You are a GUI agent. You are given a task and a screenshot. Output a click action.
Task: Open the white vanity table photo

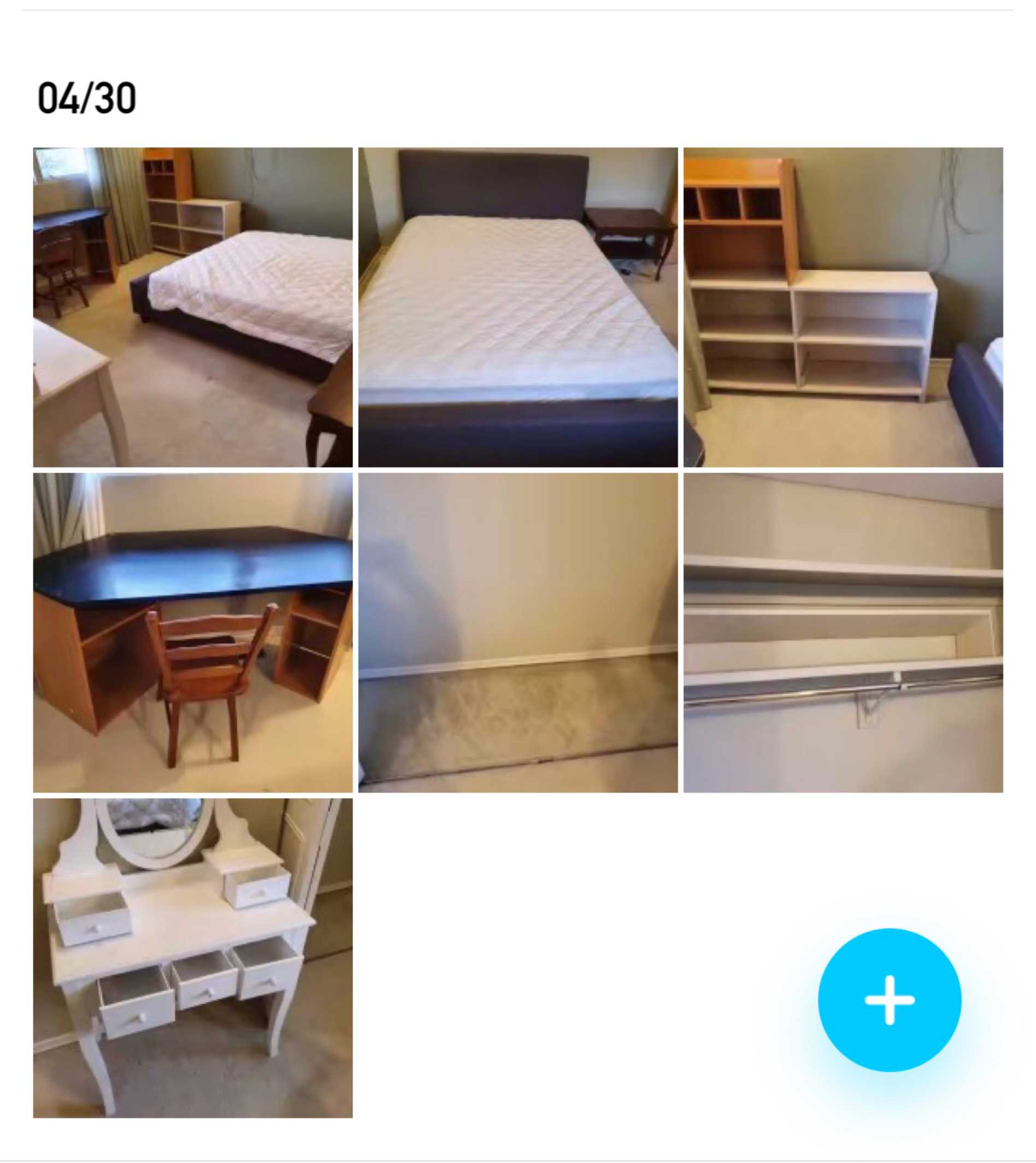tap(192, 958)
